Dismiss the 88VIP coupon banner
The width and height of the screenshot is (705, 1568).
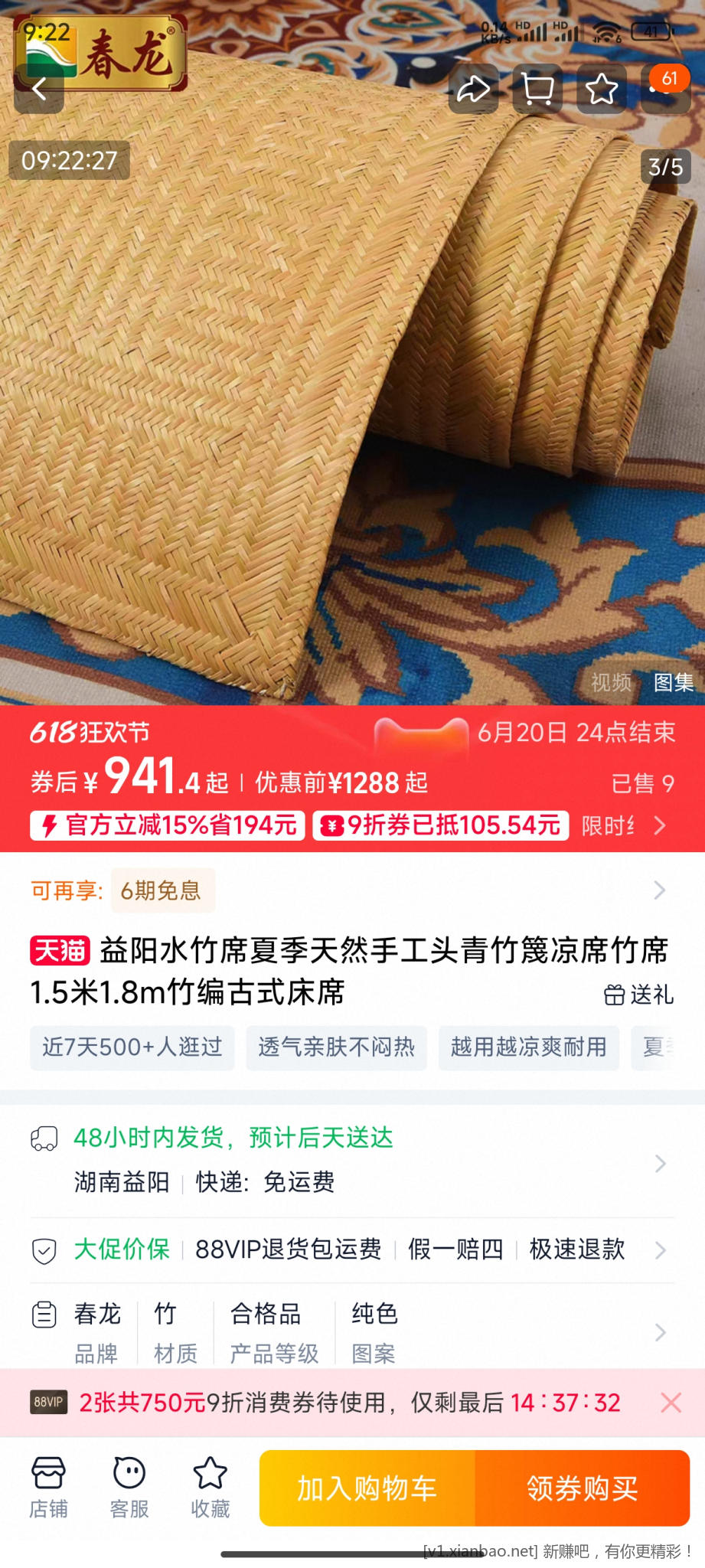click(x=671, y=1403)
